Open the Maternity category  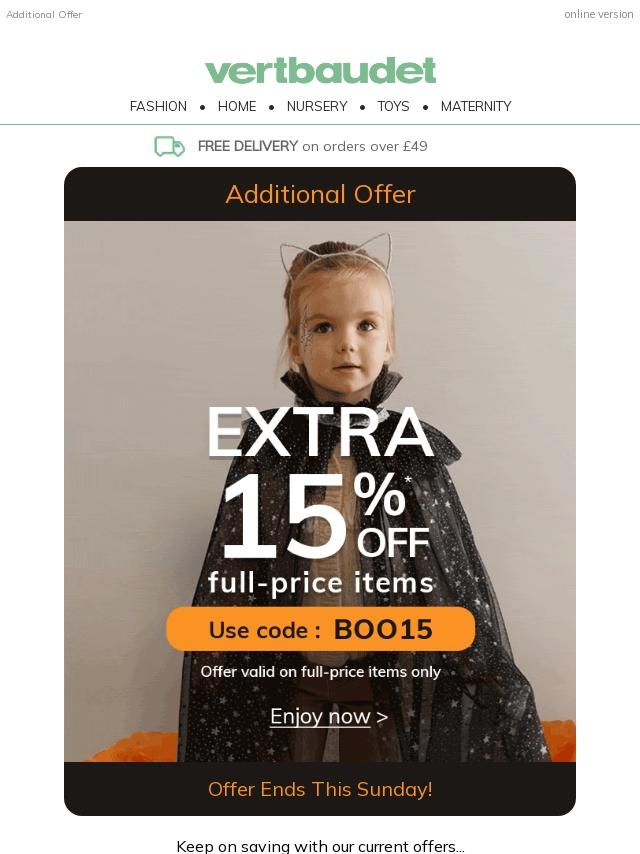click(x=476, y=106)
